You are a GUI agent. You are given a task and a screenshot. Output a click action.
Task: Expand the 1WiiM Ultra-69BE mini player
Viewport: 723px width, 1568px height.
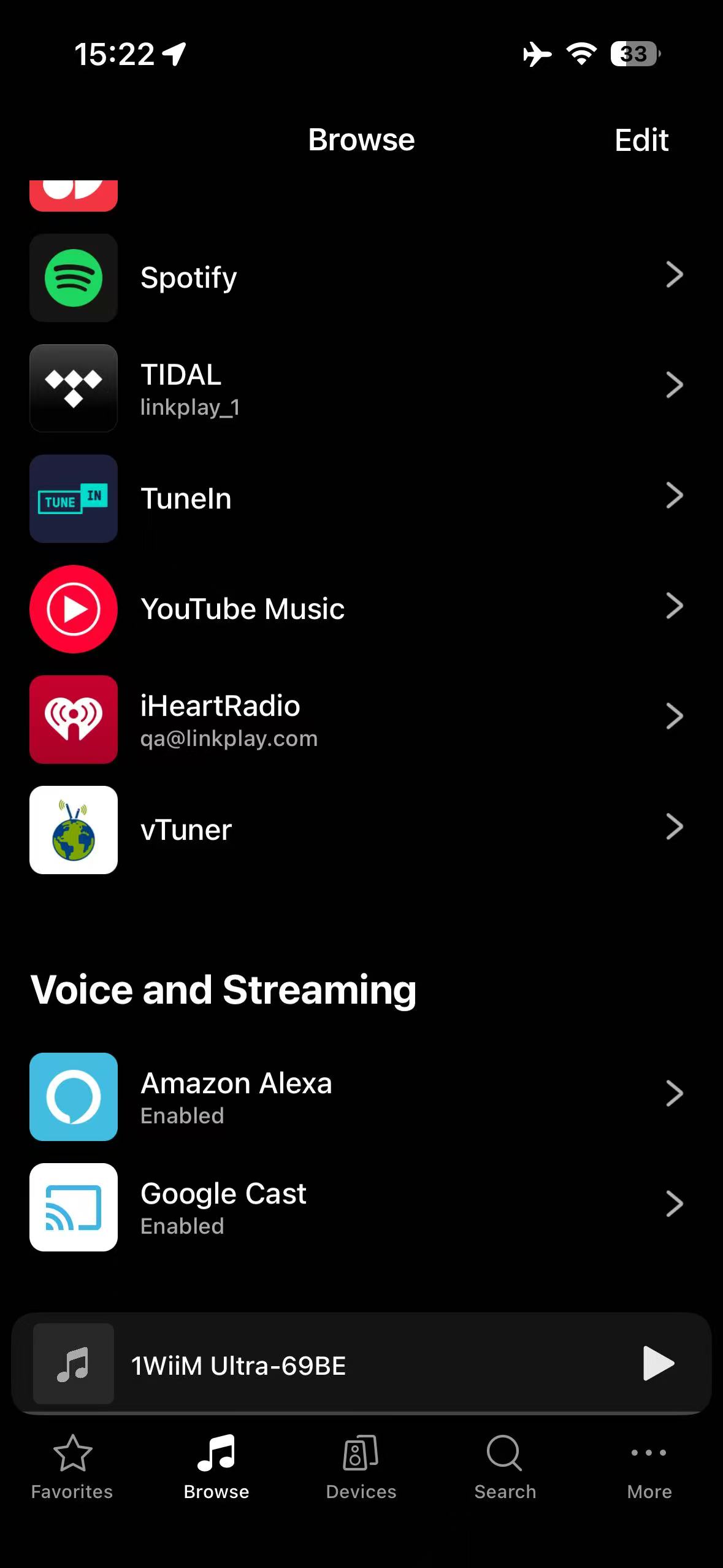click(361, 1363)
